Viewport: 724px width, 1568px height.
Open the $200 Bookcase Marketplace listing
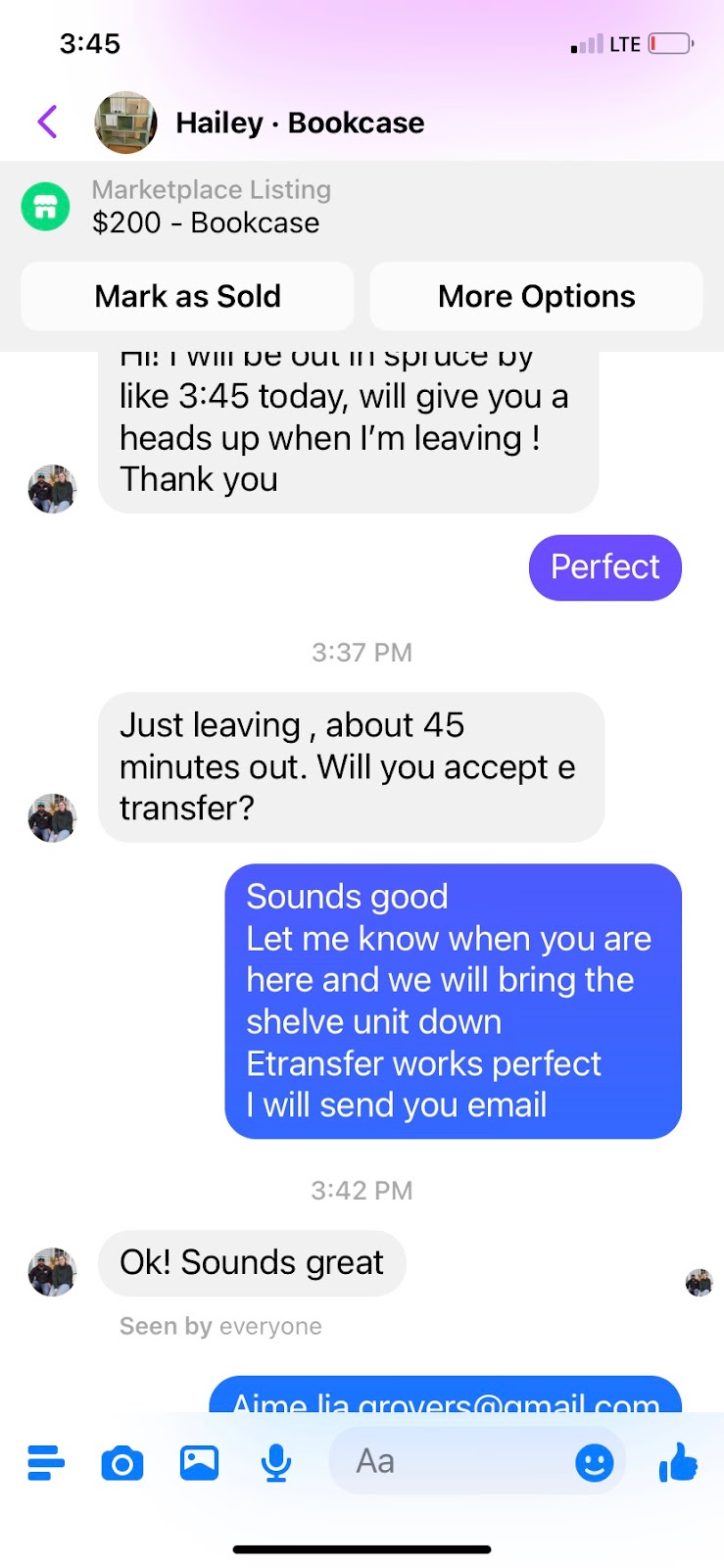(x=206, y=207)
